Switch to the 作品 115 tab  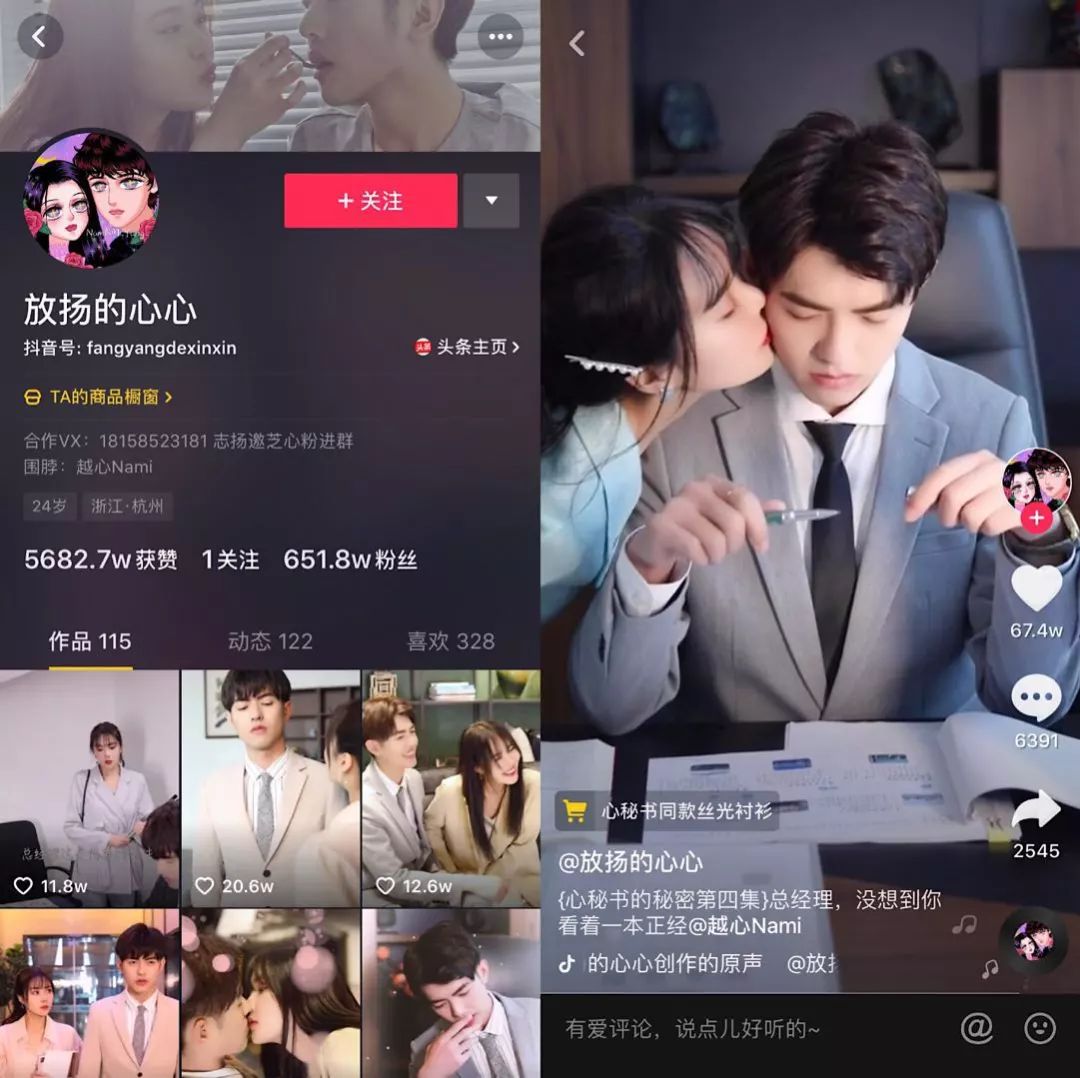click(90, 641)
